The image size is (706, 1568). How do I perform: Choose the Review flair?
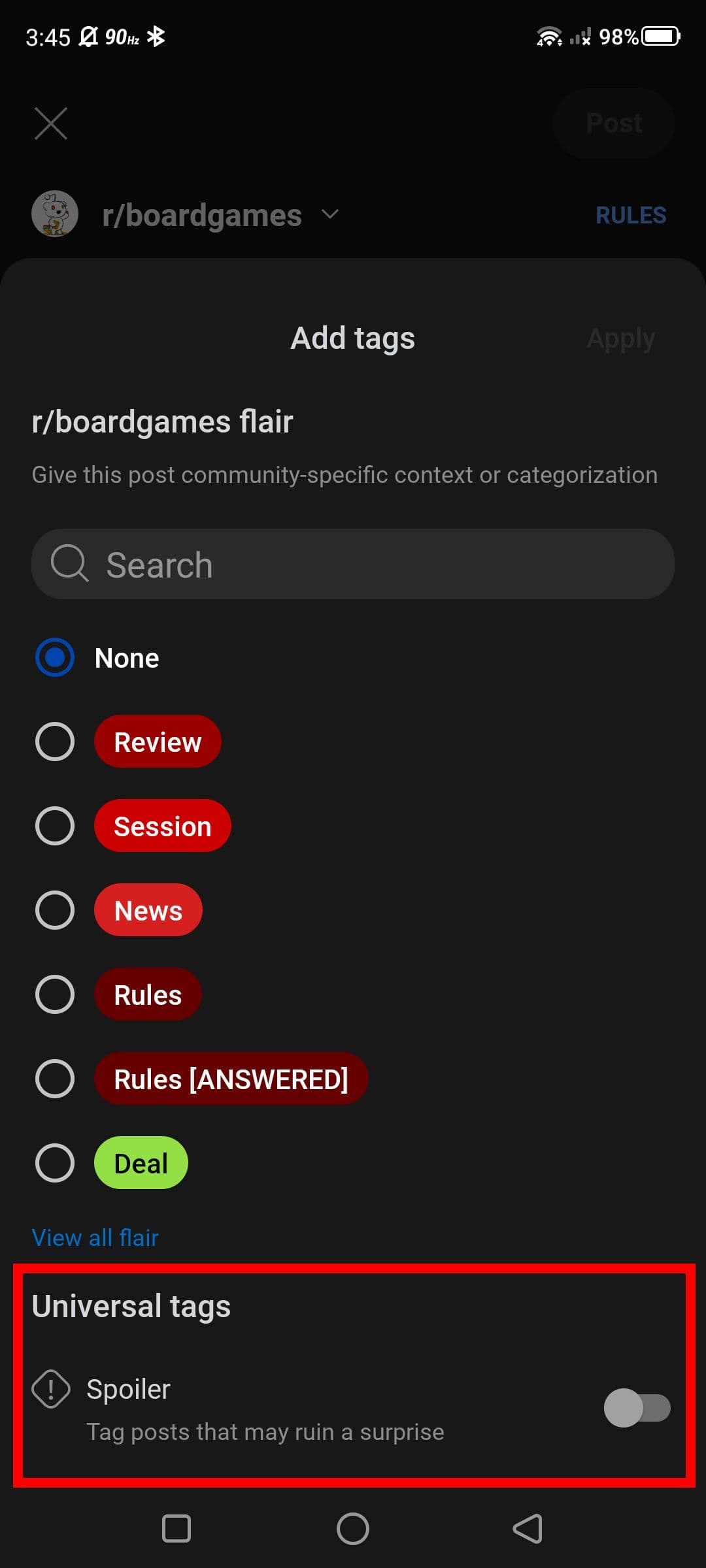point(55,742)
